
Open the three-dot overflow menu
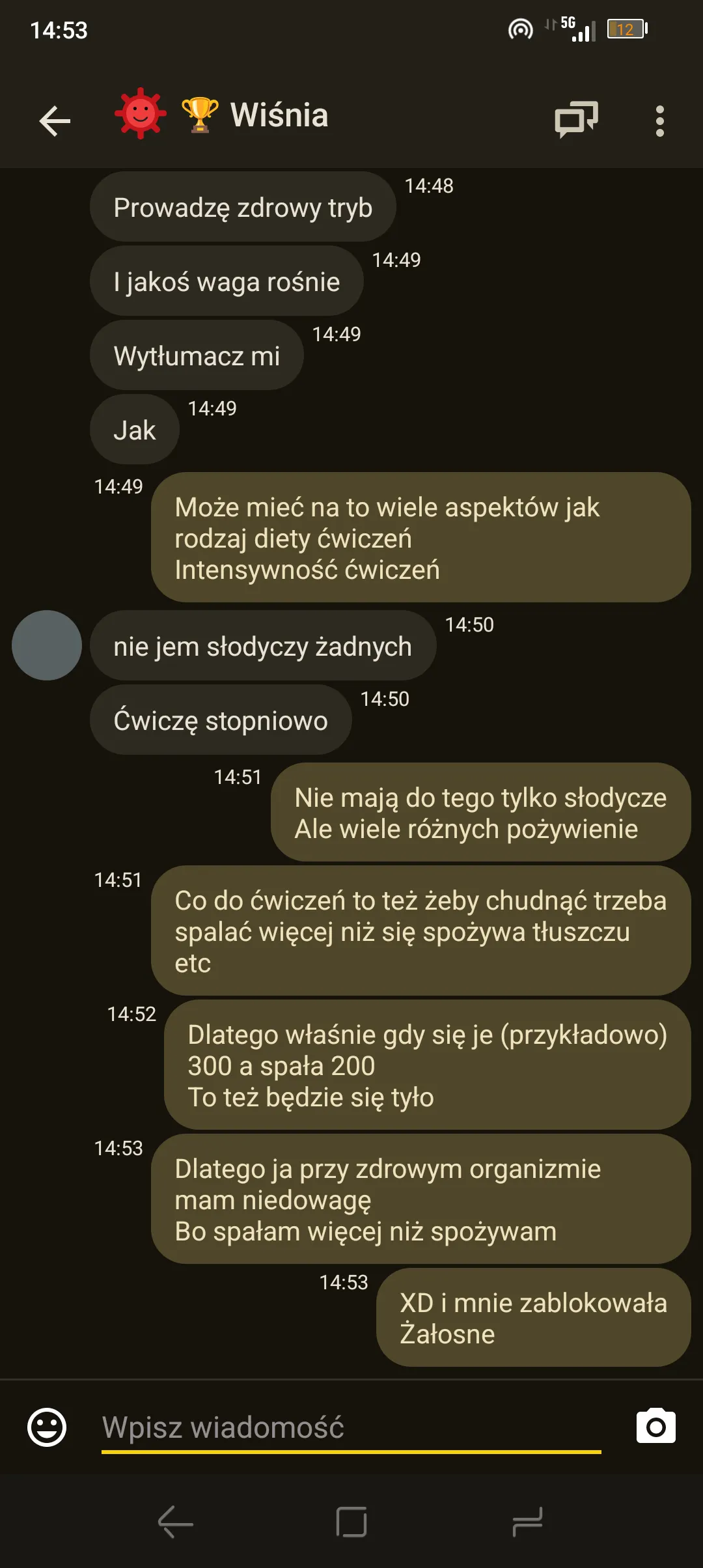pos(659,121)
